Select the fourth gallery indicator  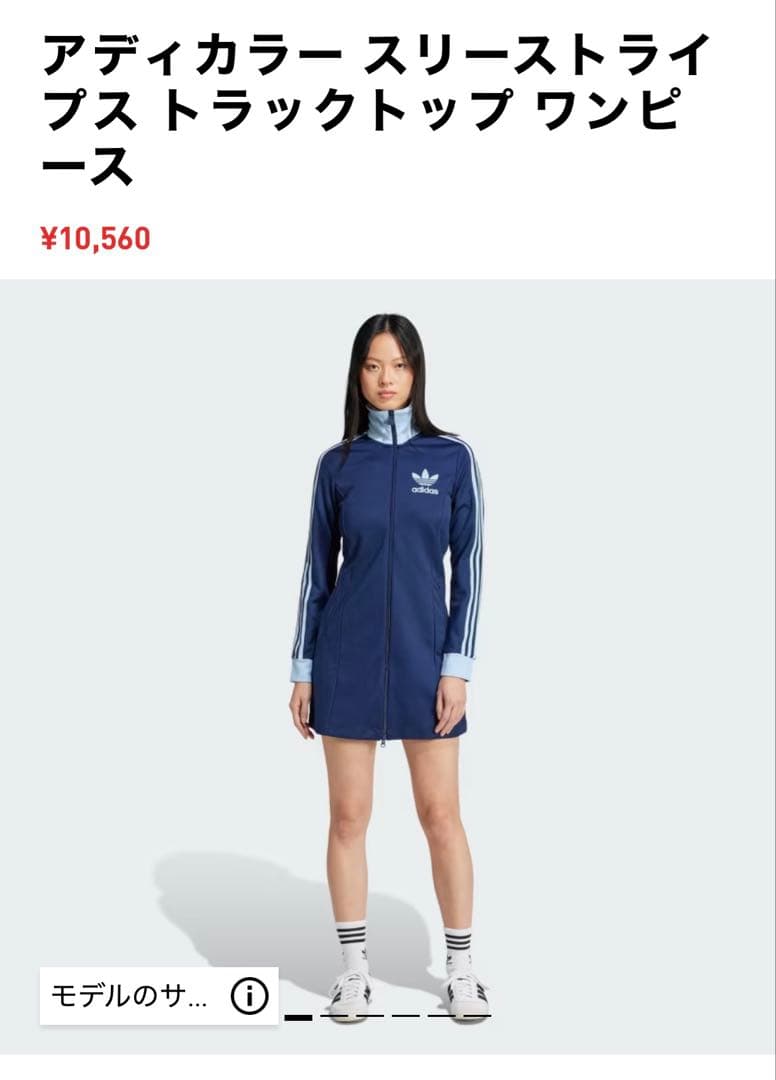tap(405, 1017)
